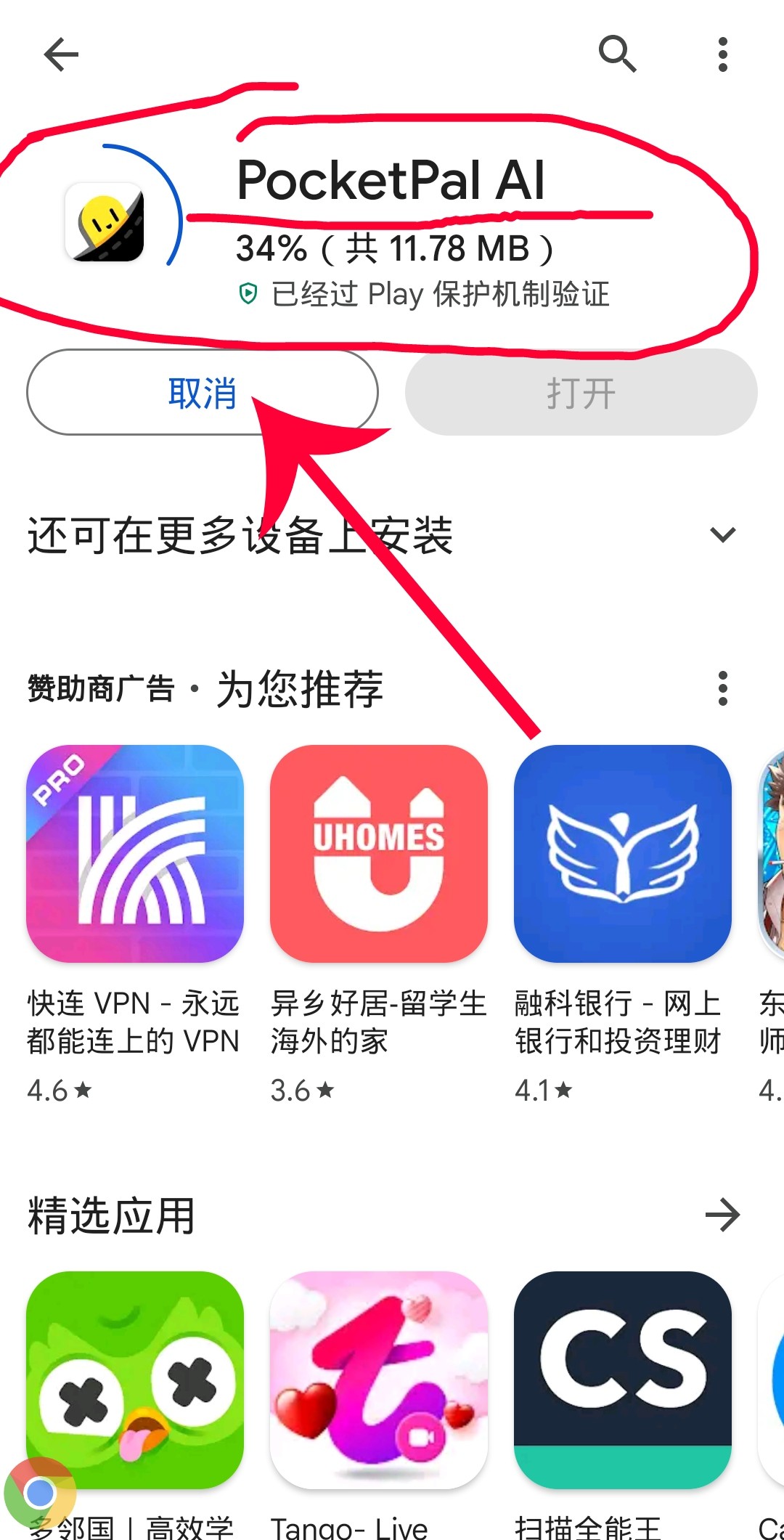Open Tango- Live app card
The height and width of the screenshot is (1540, 784).
point(378,1380)
